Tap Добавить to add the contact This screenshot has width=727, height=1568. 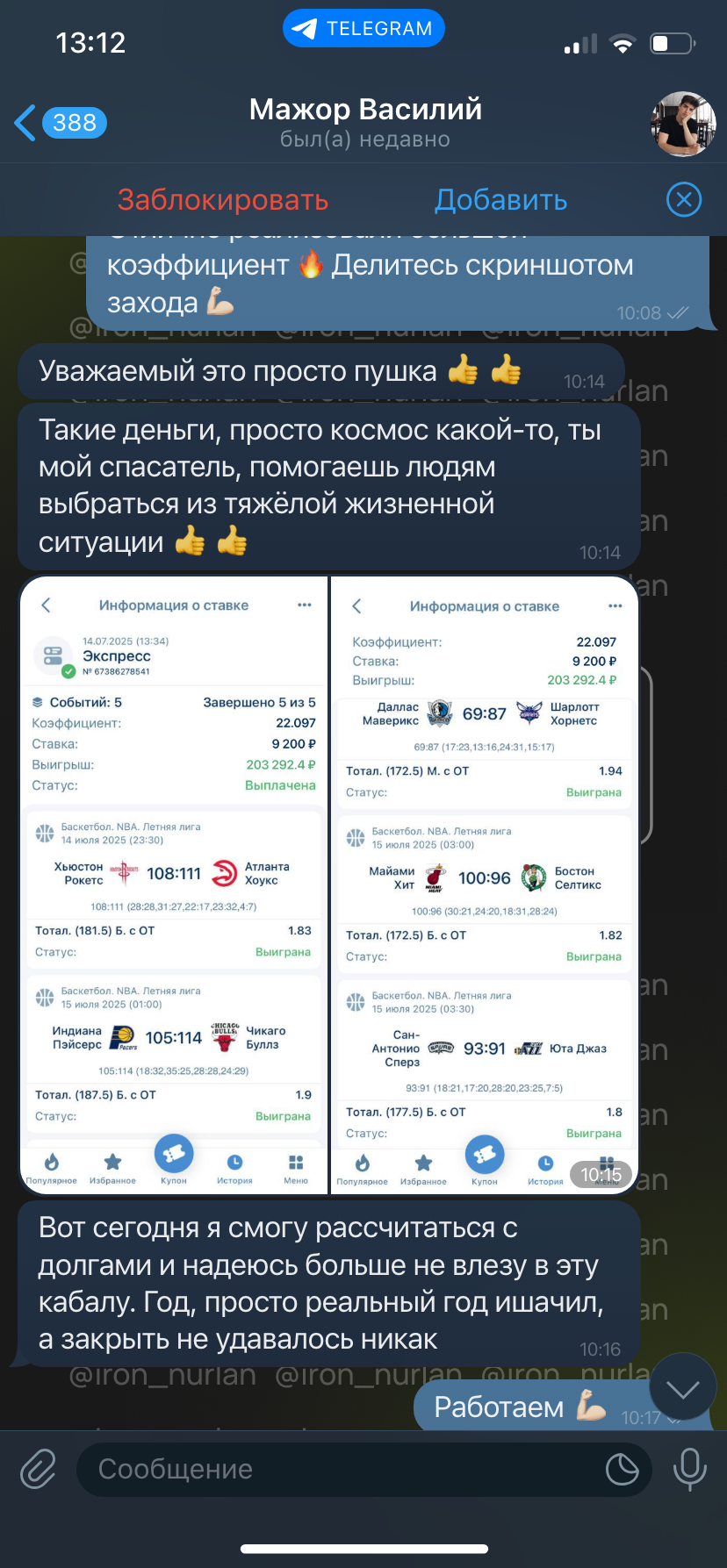500,200
